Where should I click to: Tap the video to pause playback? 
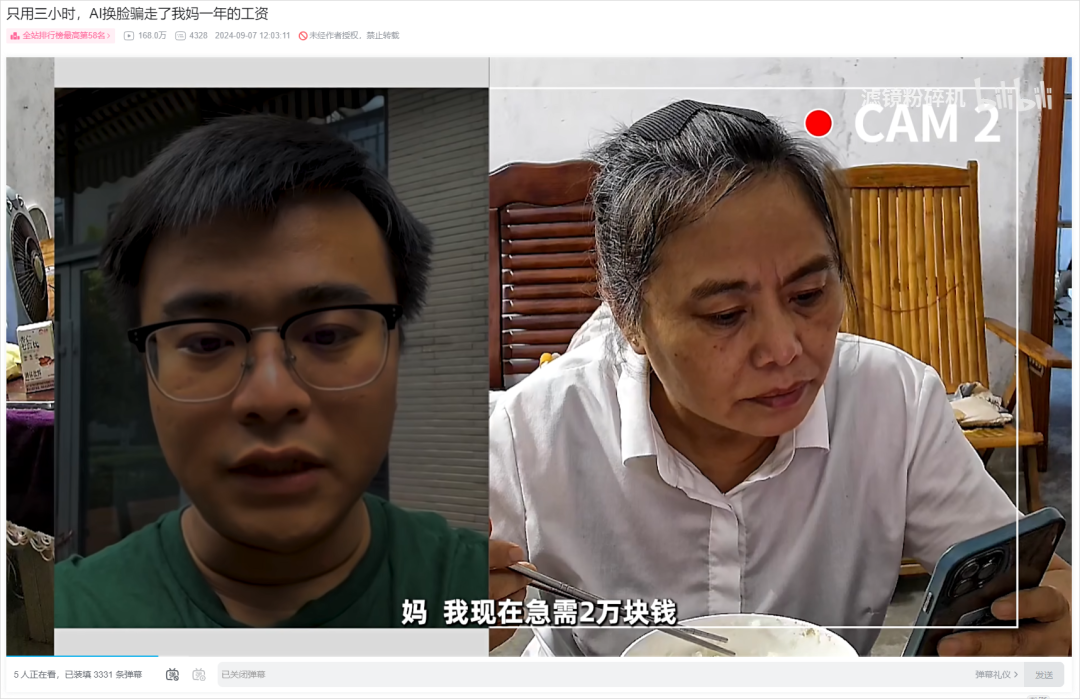tap(540, 350)
